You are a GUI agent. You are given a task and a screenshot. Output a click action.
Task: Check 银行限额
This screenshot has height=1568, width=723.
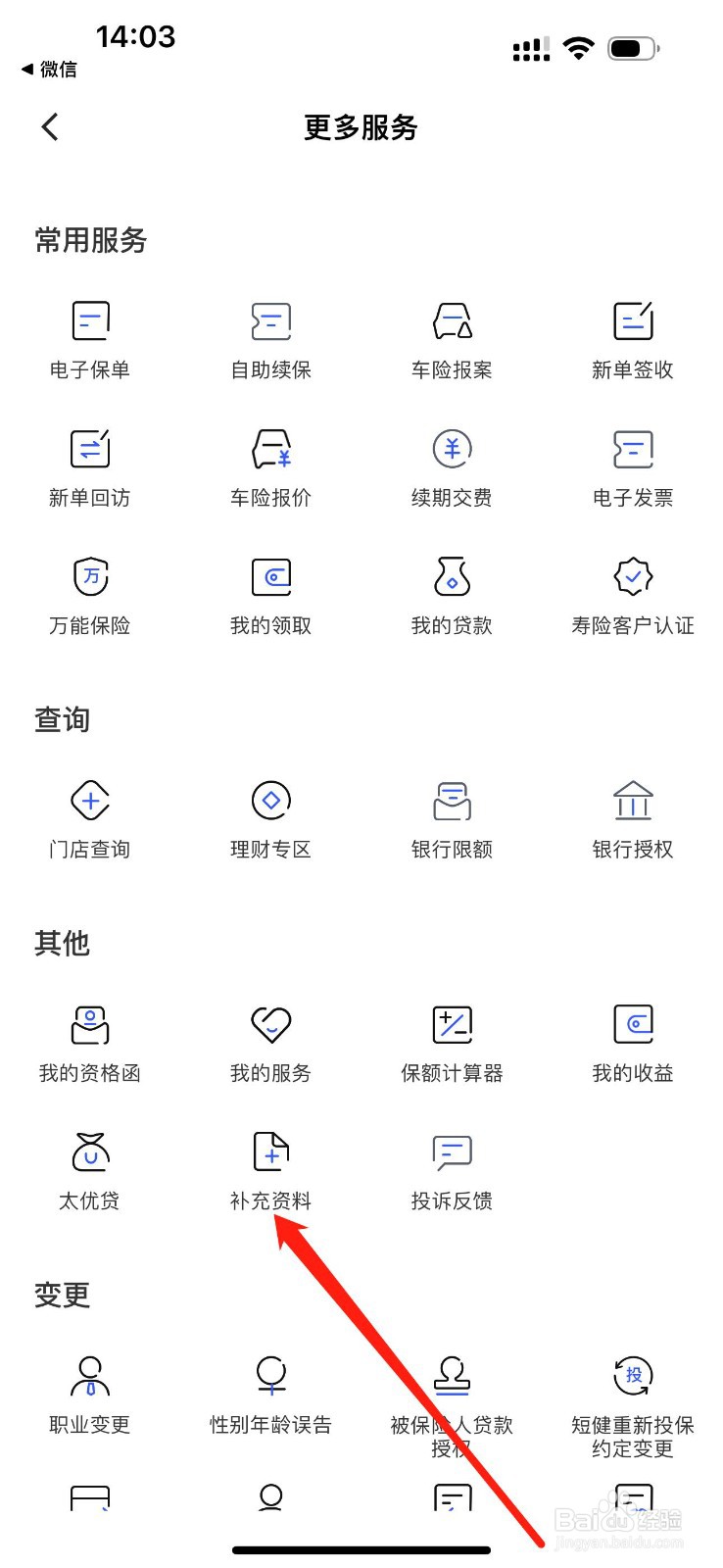(452, 818)
